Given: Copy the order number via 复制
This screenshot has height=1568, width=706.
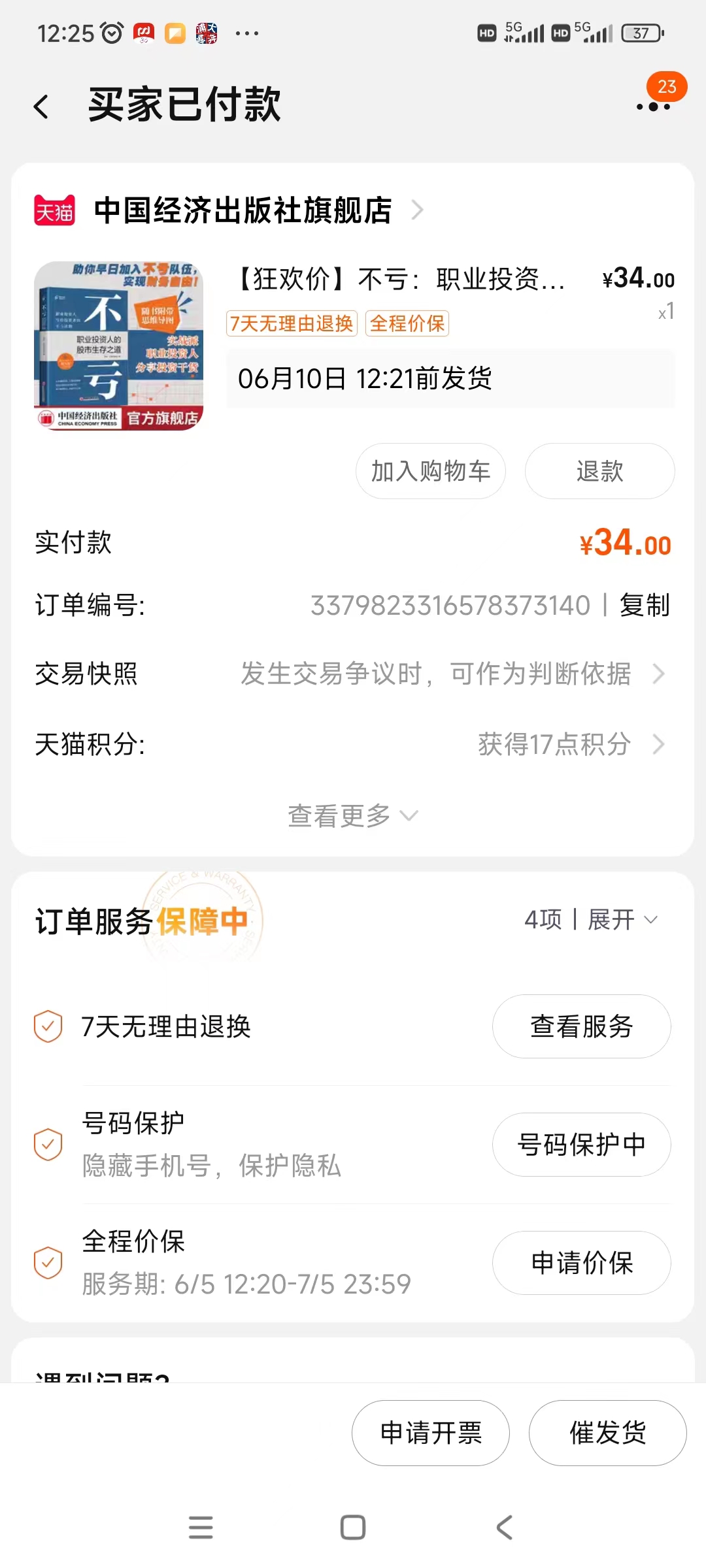Looking at the screenshot, I should (645, 605).
